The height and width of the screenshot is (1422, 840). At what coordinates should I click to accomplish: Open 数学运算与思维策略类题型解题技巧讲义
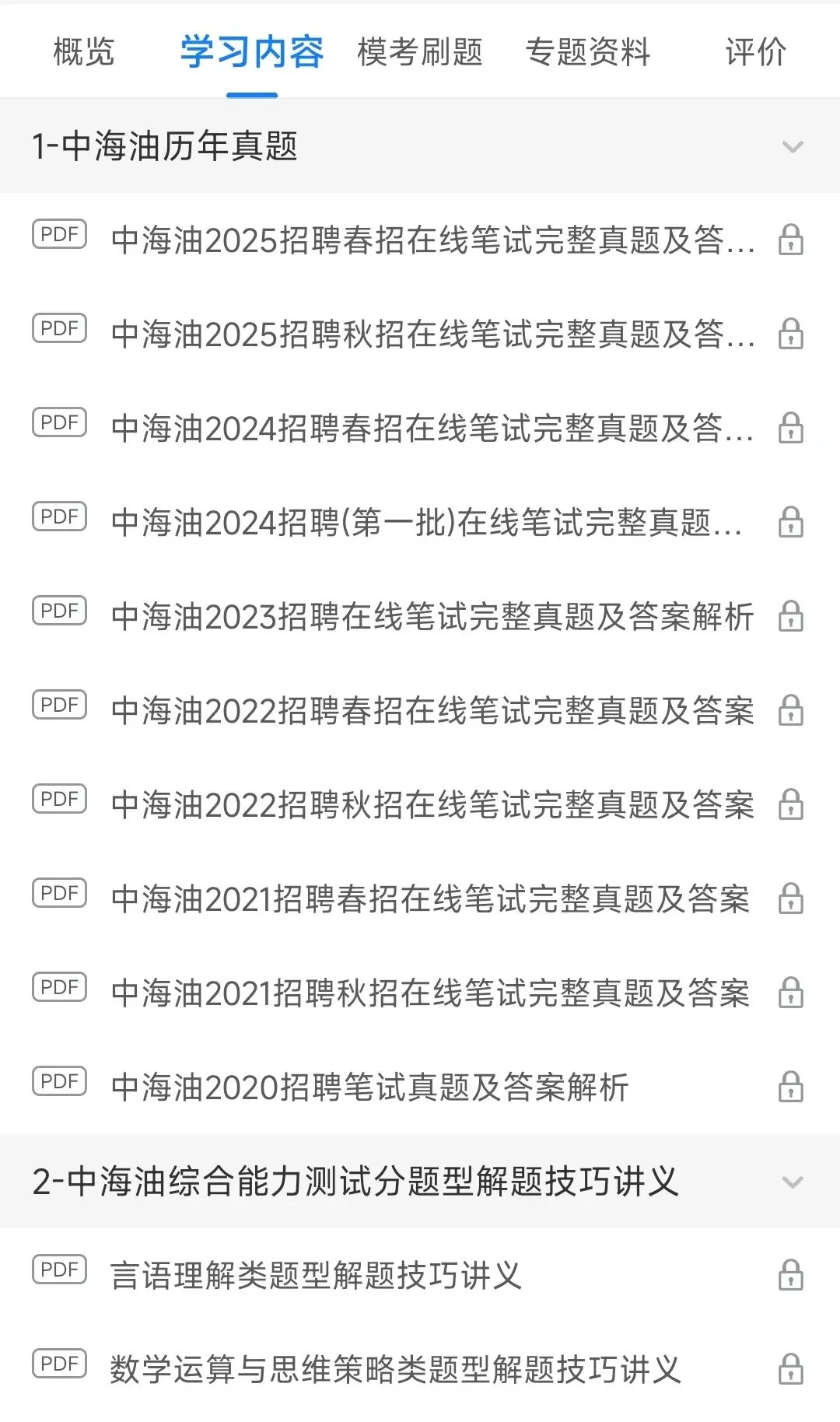click(420, 1370)
